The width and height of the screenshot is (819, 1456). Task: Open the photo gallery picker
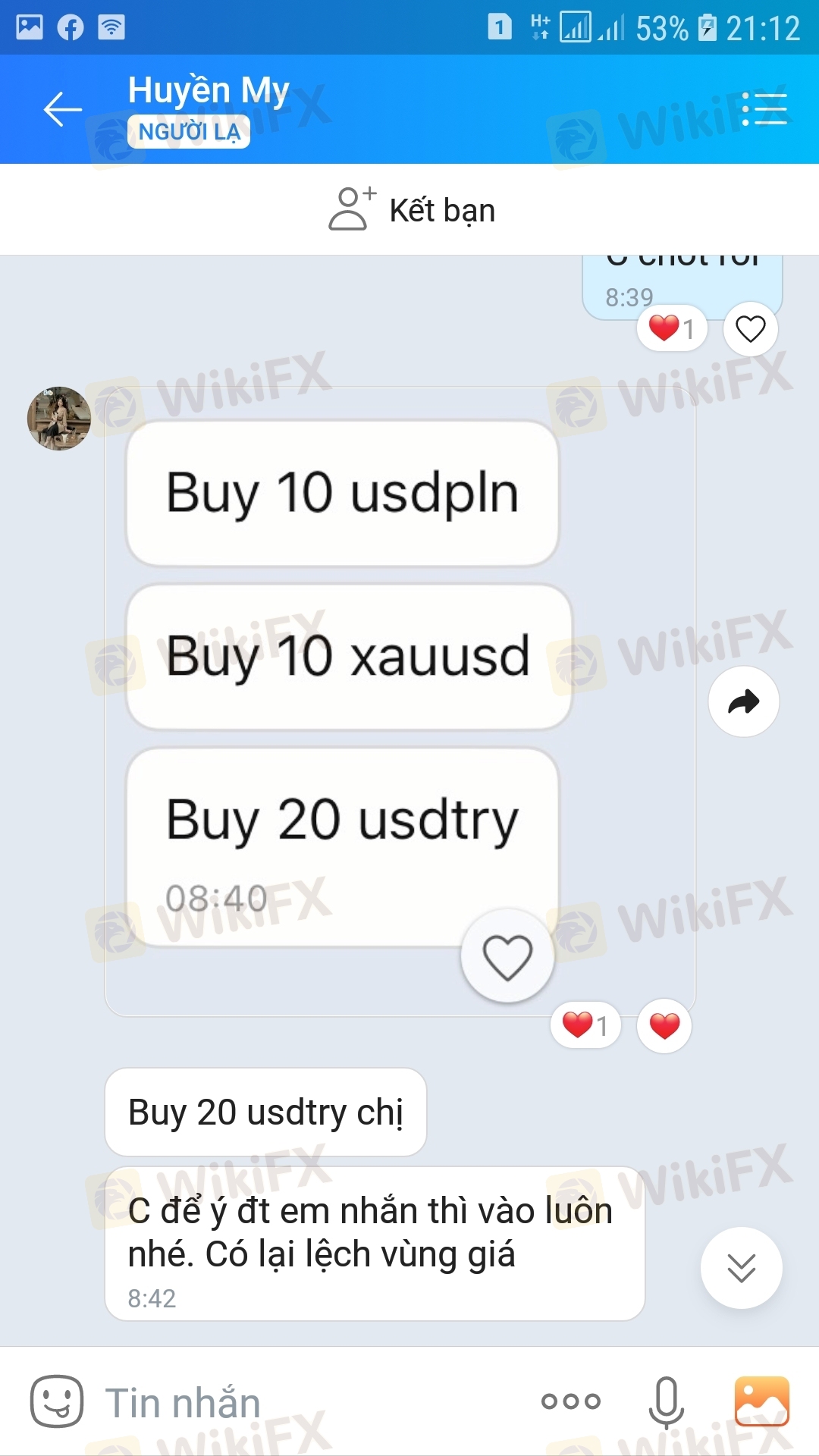click(761, 1401)
